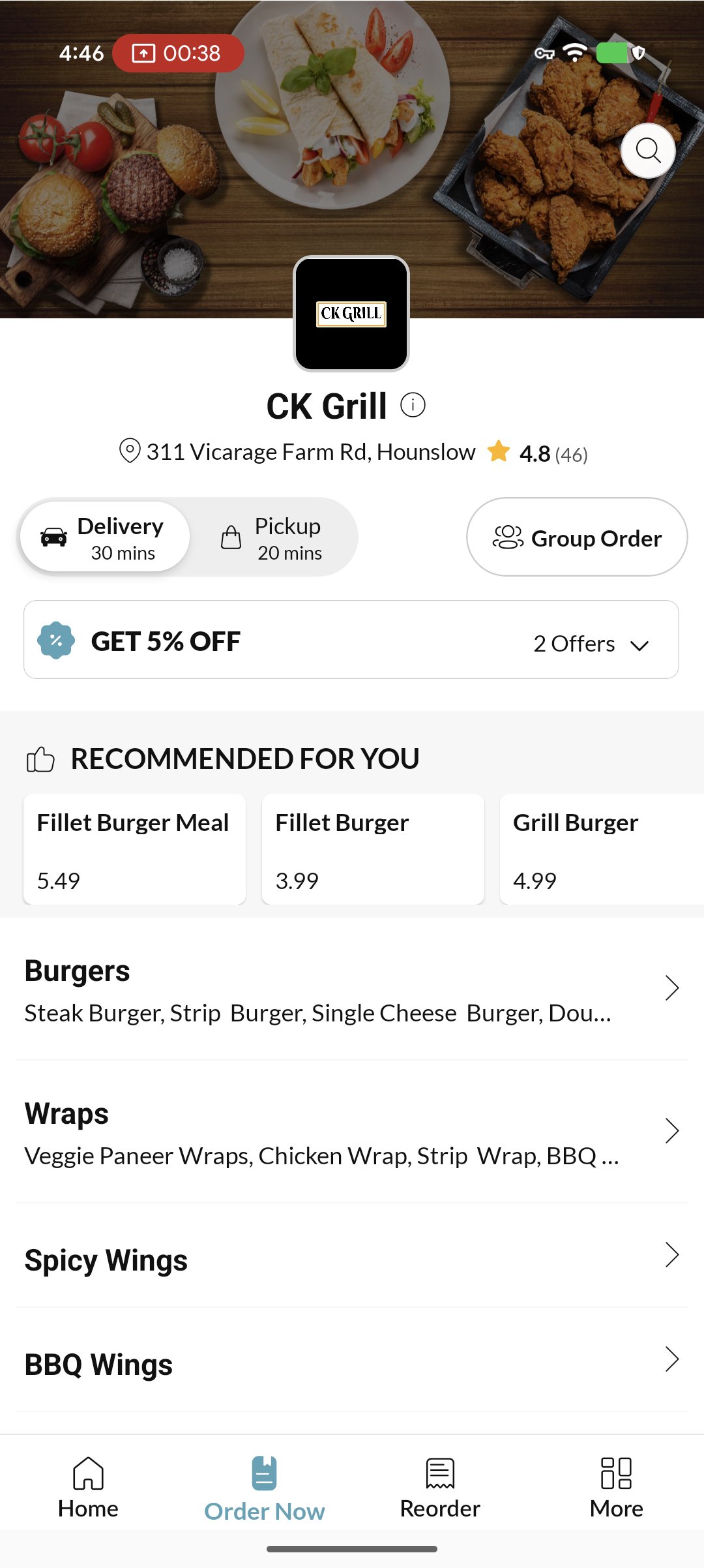This screenshot has width=704, height=1568.
Task: Start a Group Order
Action: coord(577,537)
